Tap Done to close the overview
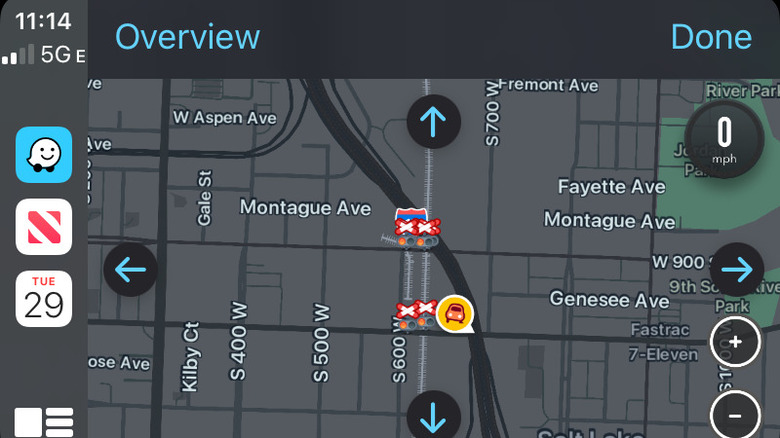 coord(710,37)
